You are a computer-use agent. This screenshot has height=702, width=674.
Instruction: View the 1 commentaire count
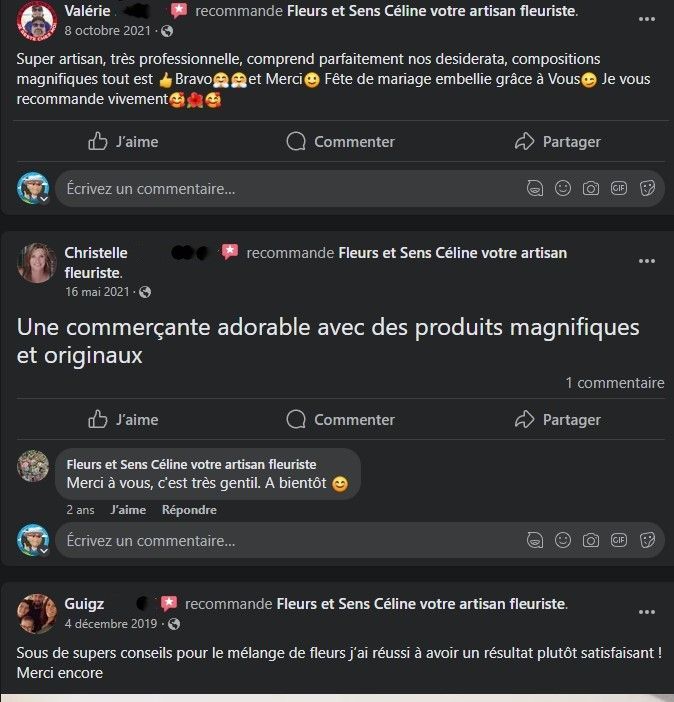coord(614,383)
